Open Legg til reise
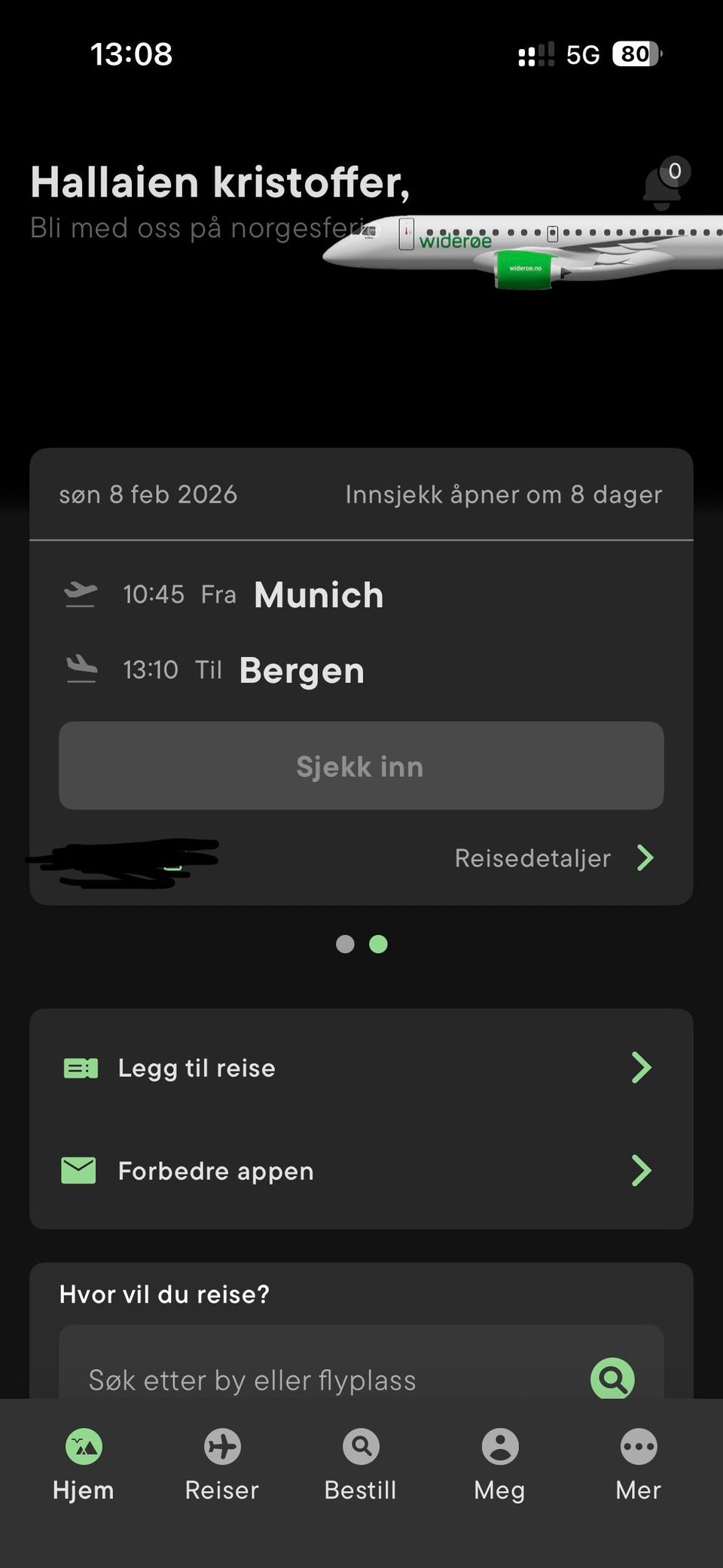Viewport: 723px width, 1568px height. tap(361, 1068)
